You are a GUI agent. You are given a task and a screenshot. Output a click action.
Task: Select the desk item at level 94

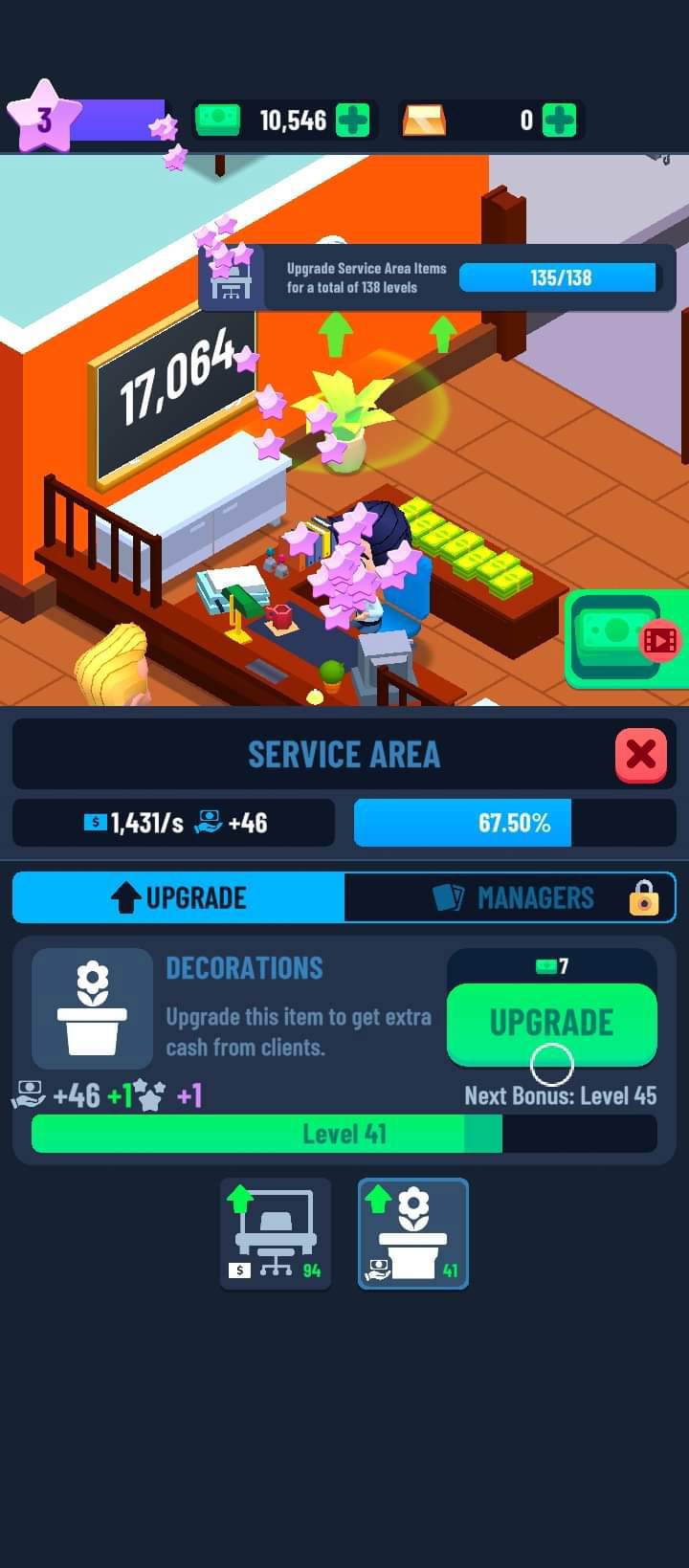276,1234
